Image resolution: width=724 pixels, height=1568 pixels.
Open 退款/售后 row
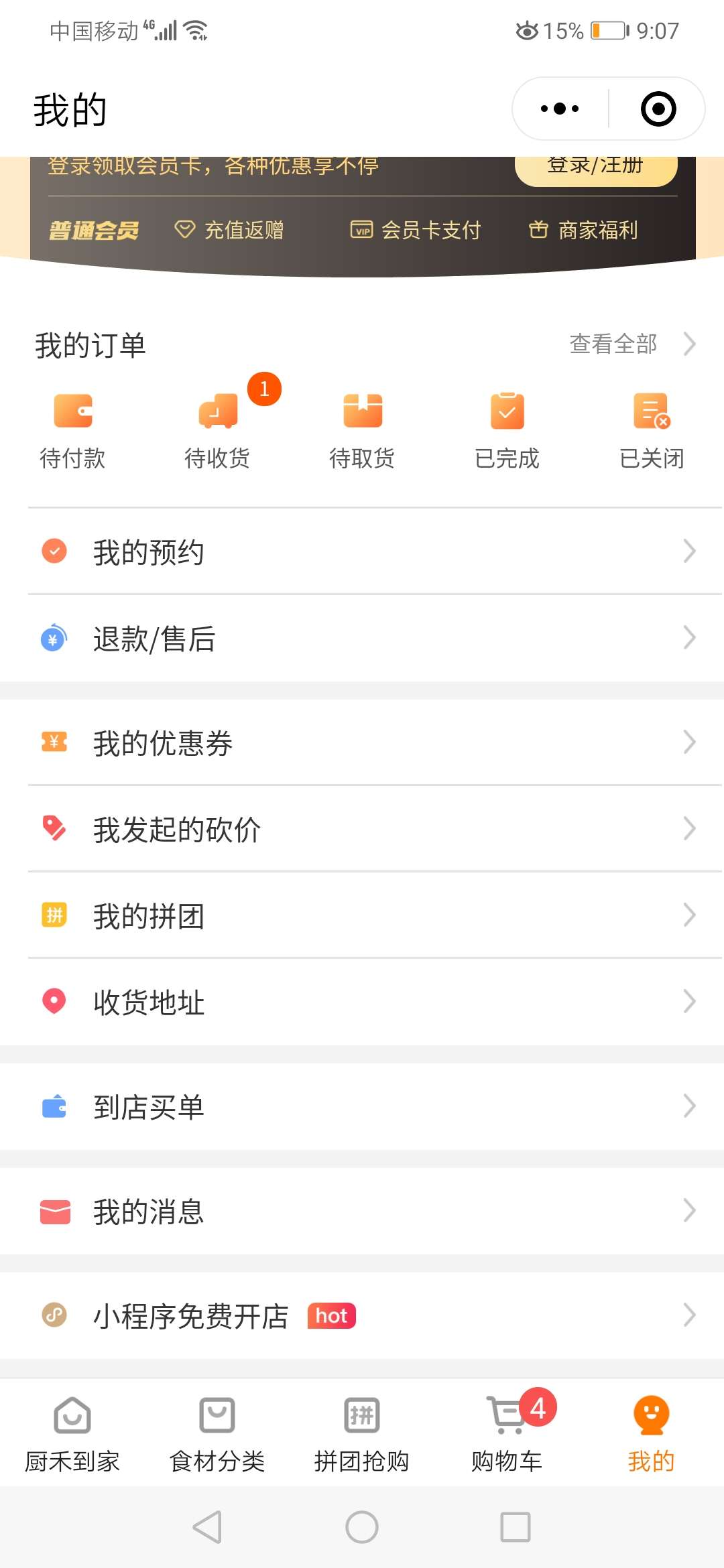tap(362, 638)
